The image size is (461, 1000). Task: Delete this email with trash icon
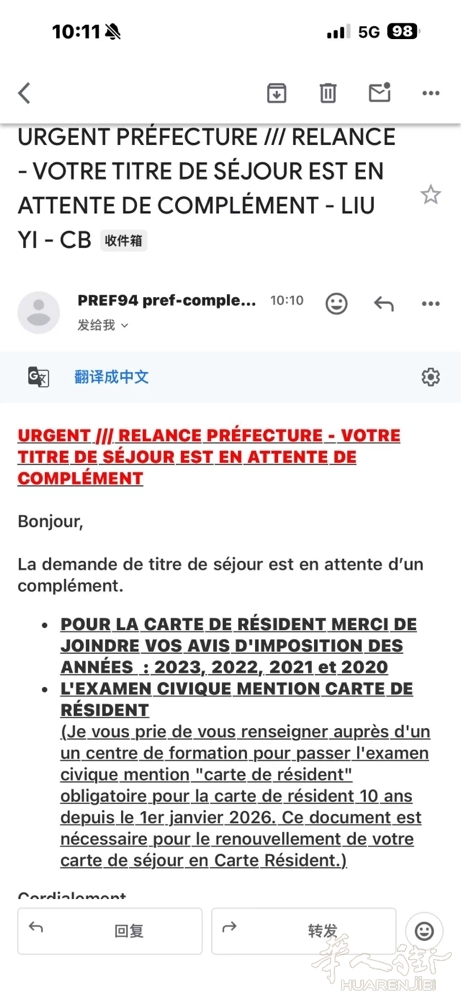tap(328, 93)
